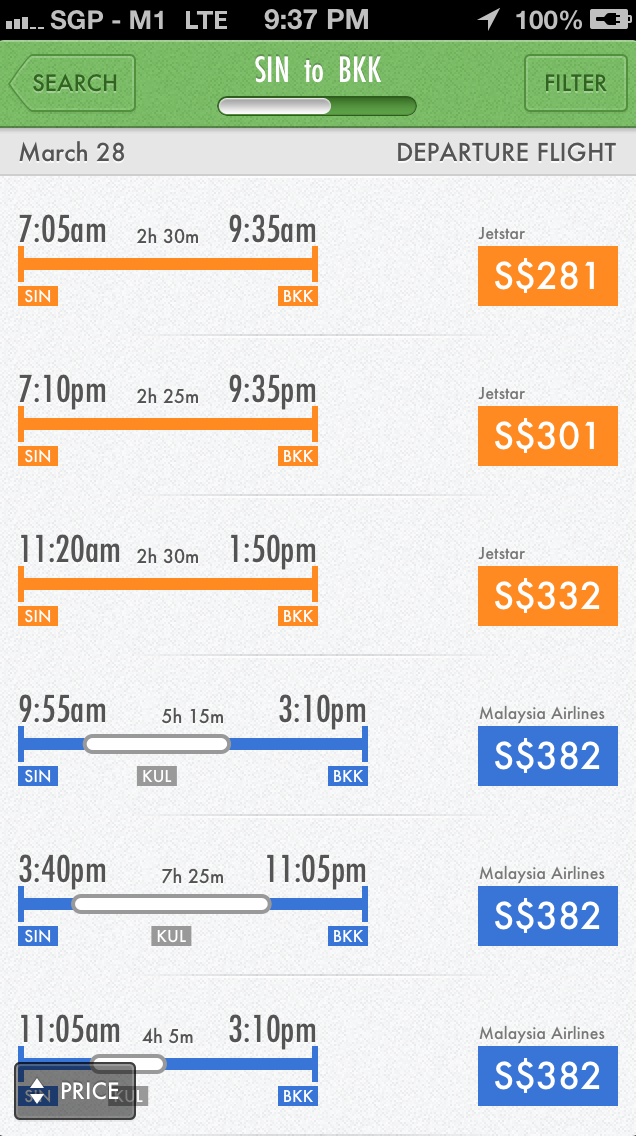
Task: Pick the 11:20am Jetstar flight for S$332
Action: (318, 576)
